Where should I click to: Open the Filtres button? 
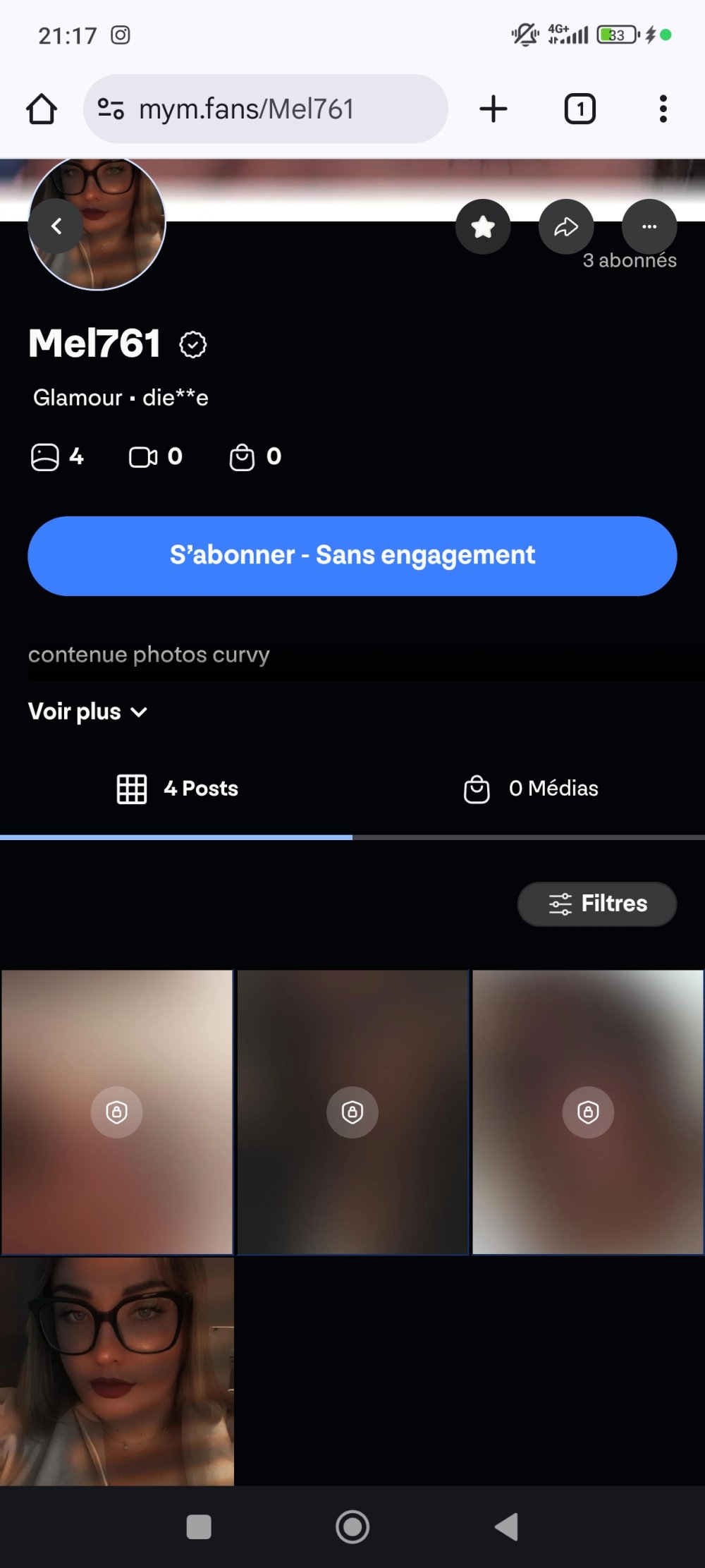click(597, 904)
